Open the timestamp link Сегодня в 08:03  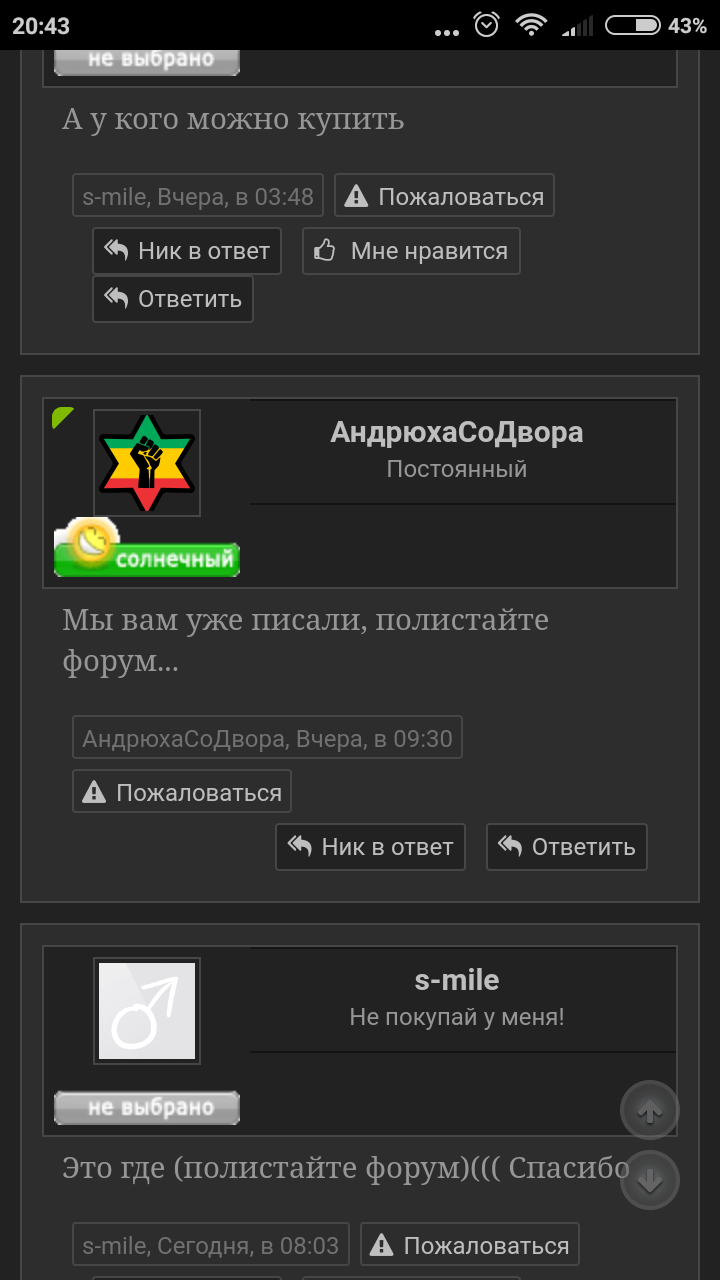pyautogui.click(x=211, y=1246)
